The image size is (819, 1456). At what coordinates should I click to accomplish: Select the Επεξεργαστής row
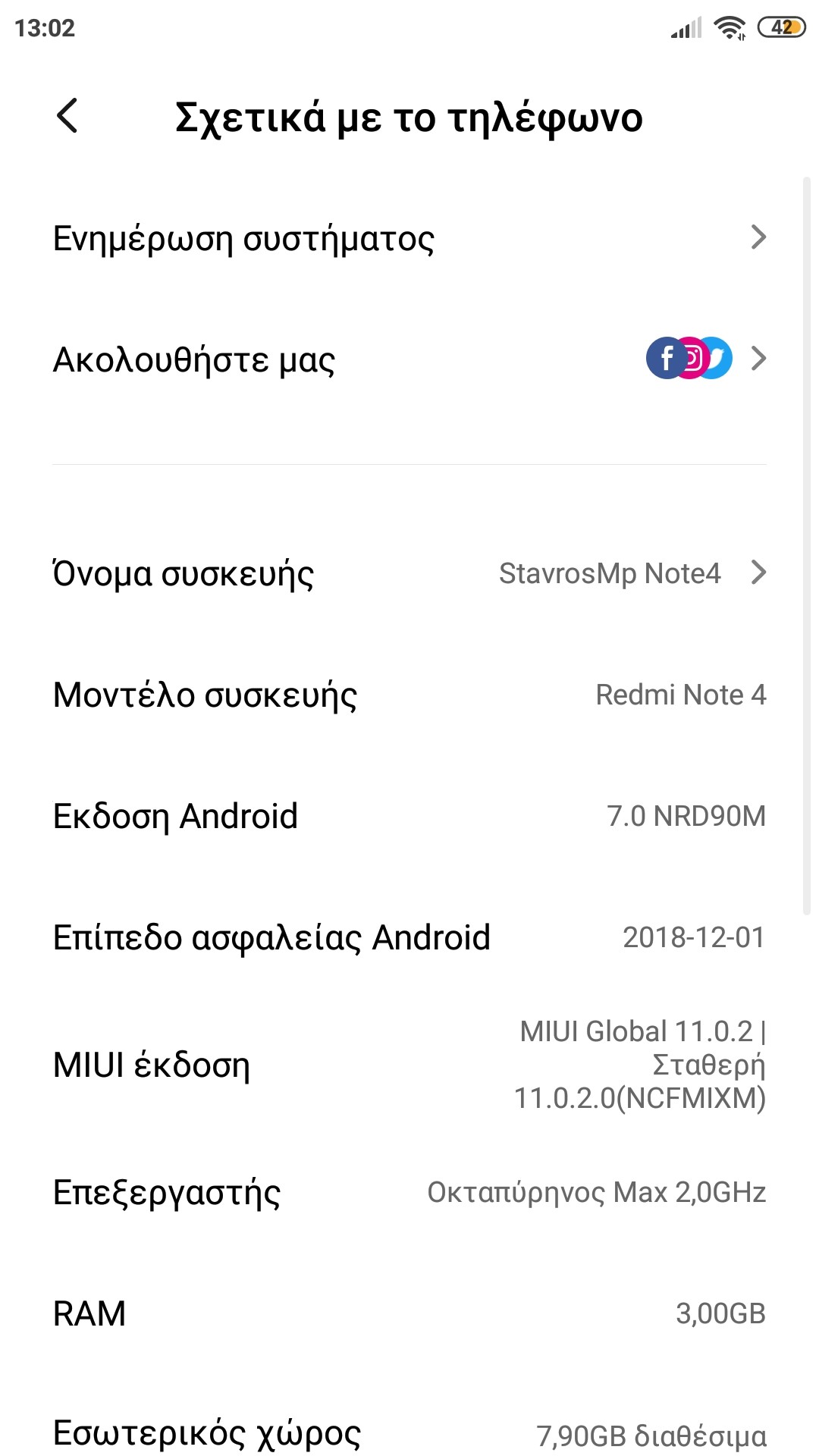409,1192
